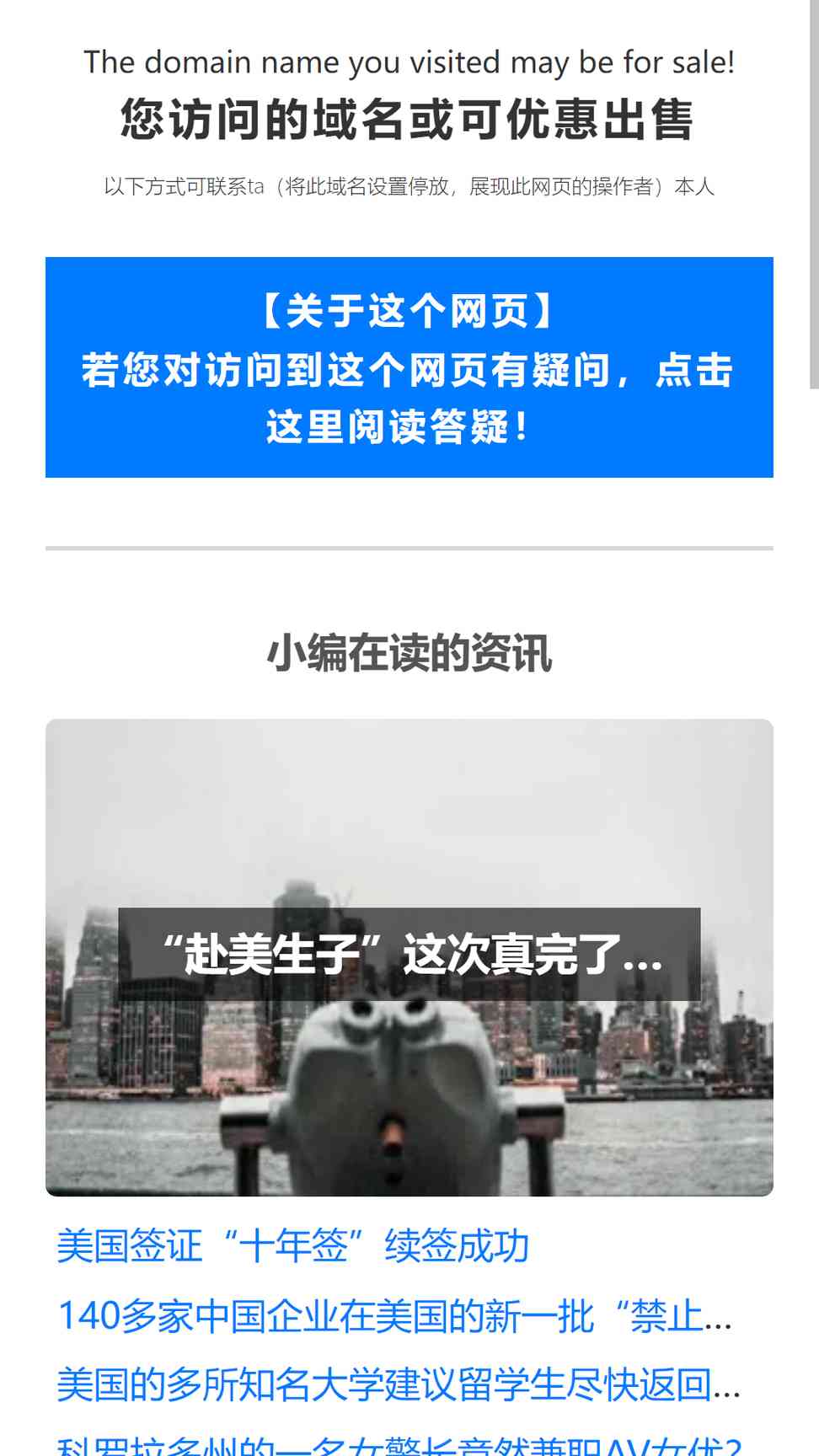Open link 美国签证"十年签"续签成功

[293, 1245]
